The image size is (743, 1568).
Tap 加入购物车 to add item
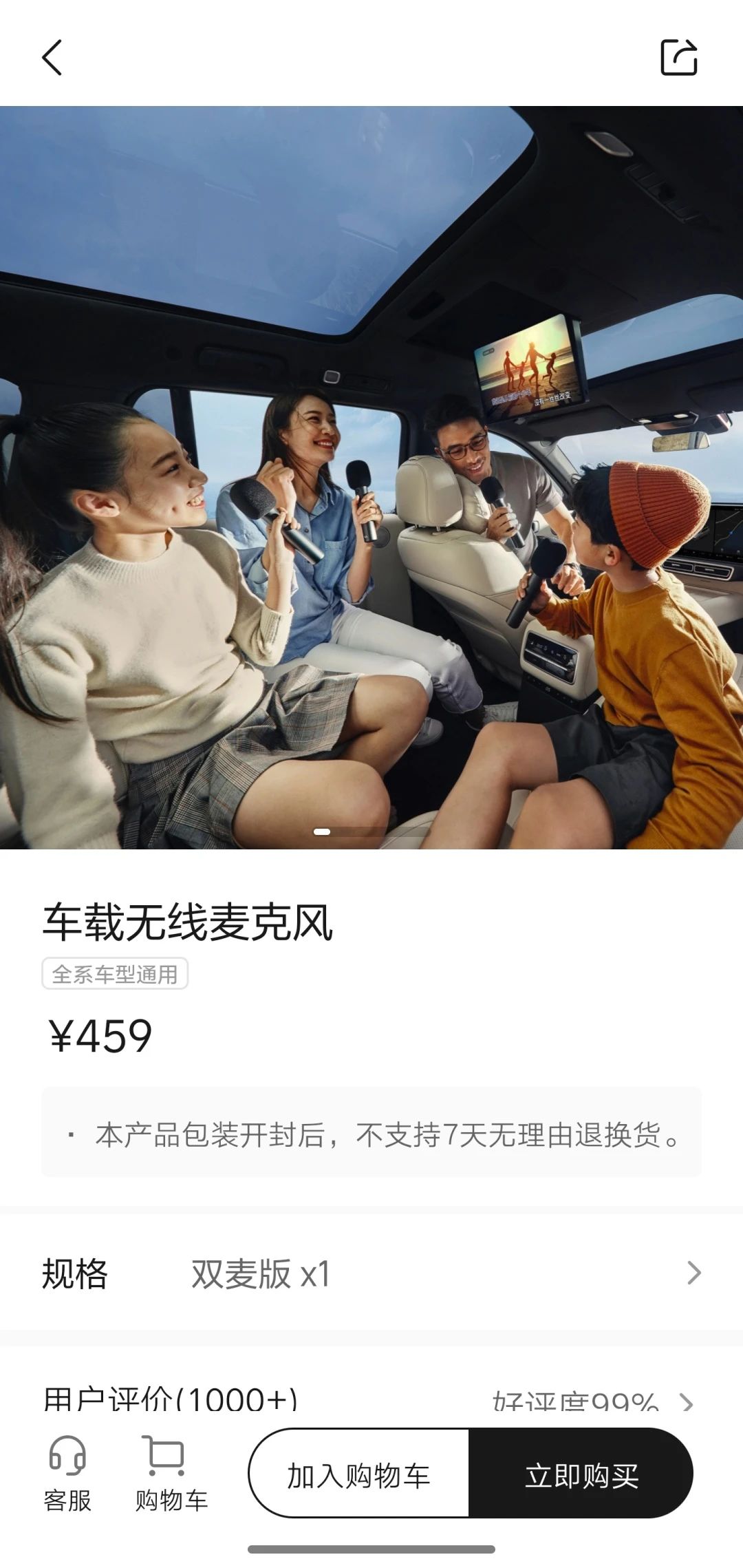359,1474
